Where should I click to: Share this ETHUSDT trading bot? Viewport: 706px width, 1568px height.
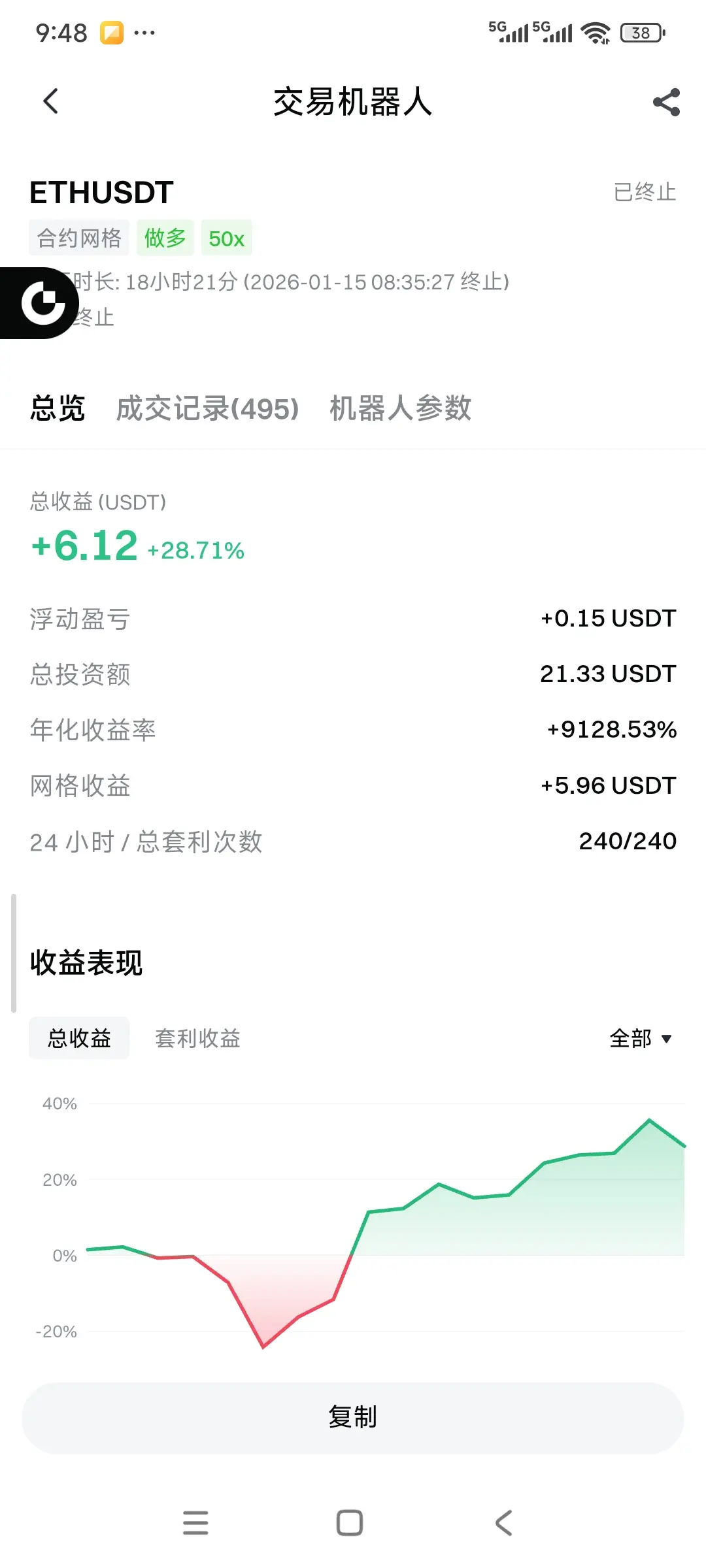(666, 103)
